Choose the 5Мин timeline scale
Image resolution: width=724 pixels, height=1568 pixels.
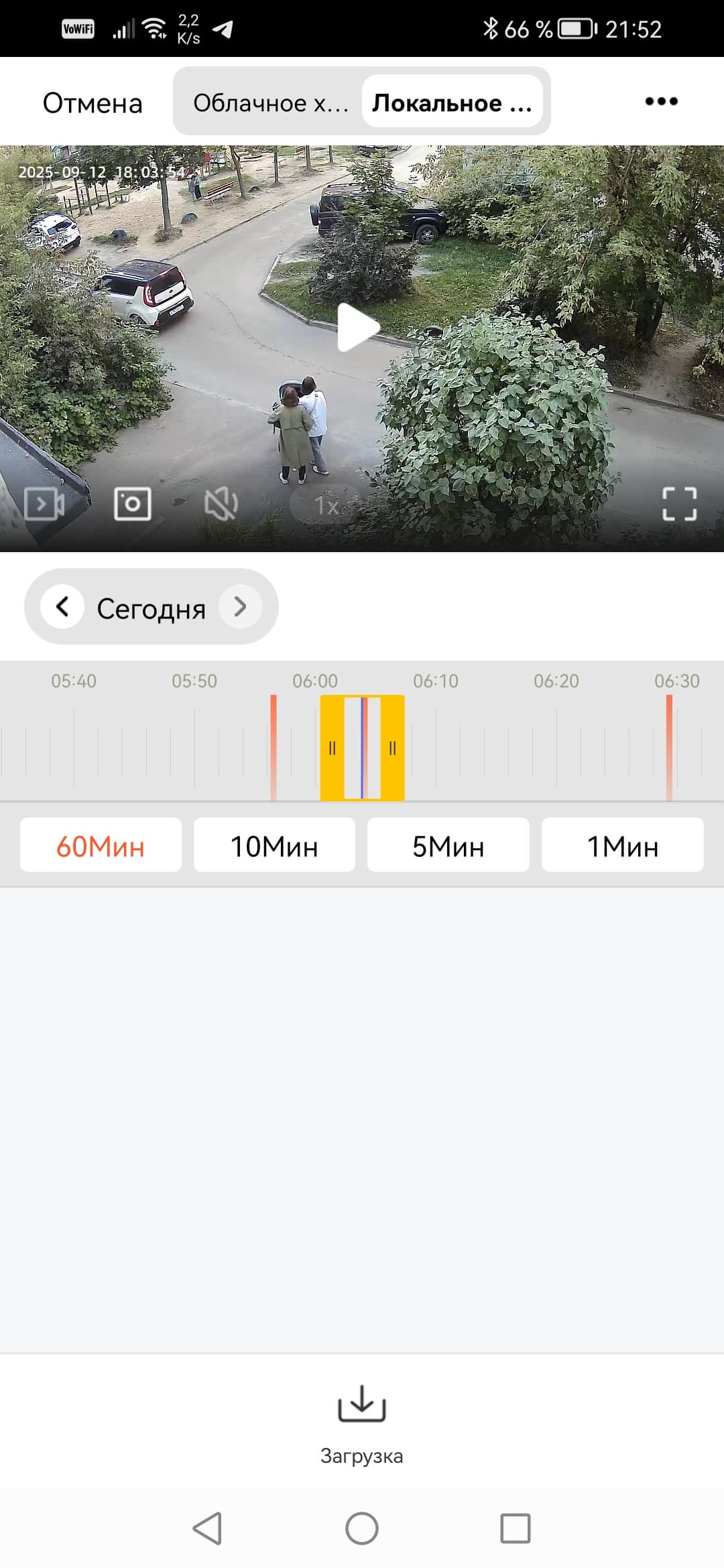(x=448, y=846)
